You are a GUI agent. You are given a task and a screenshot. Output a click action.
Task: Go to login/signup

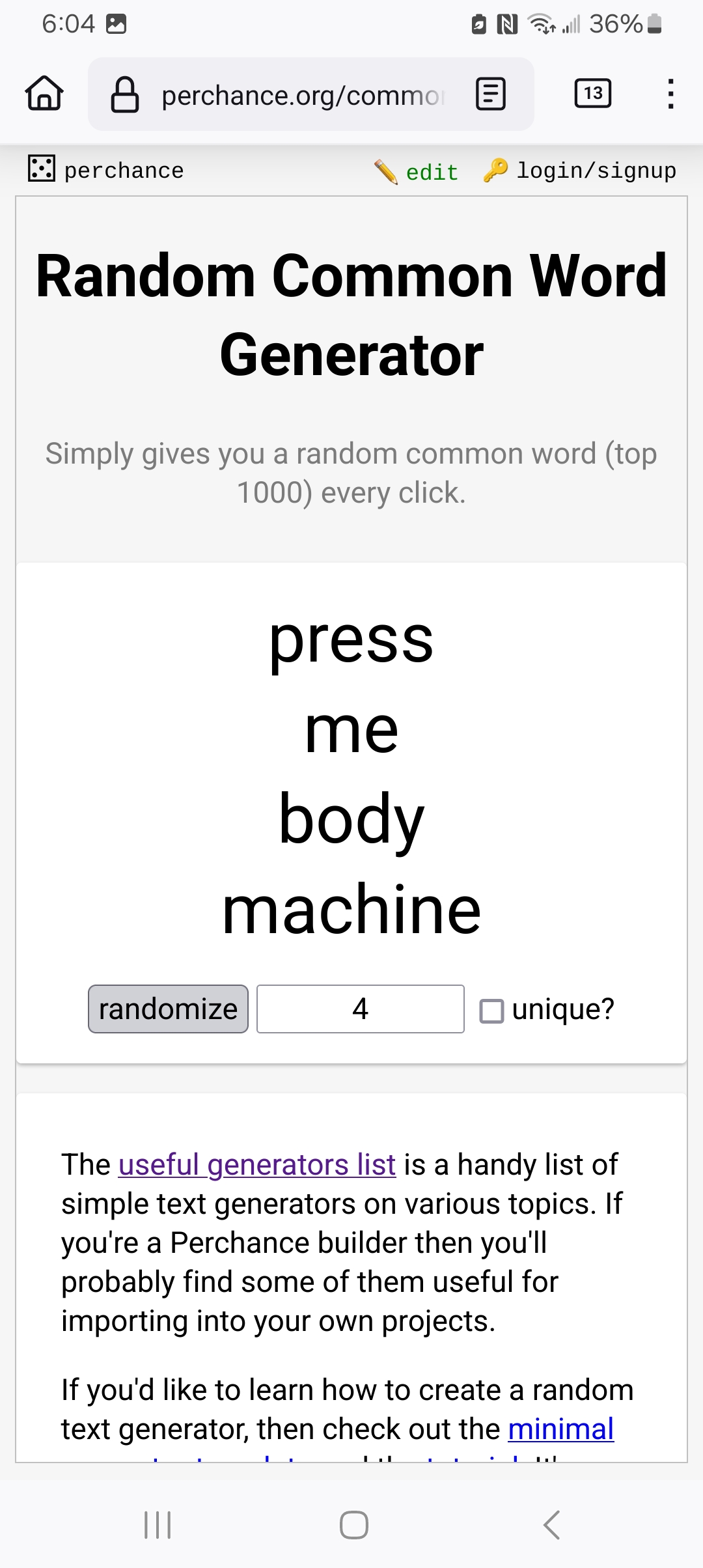coord(580,171)
